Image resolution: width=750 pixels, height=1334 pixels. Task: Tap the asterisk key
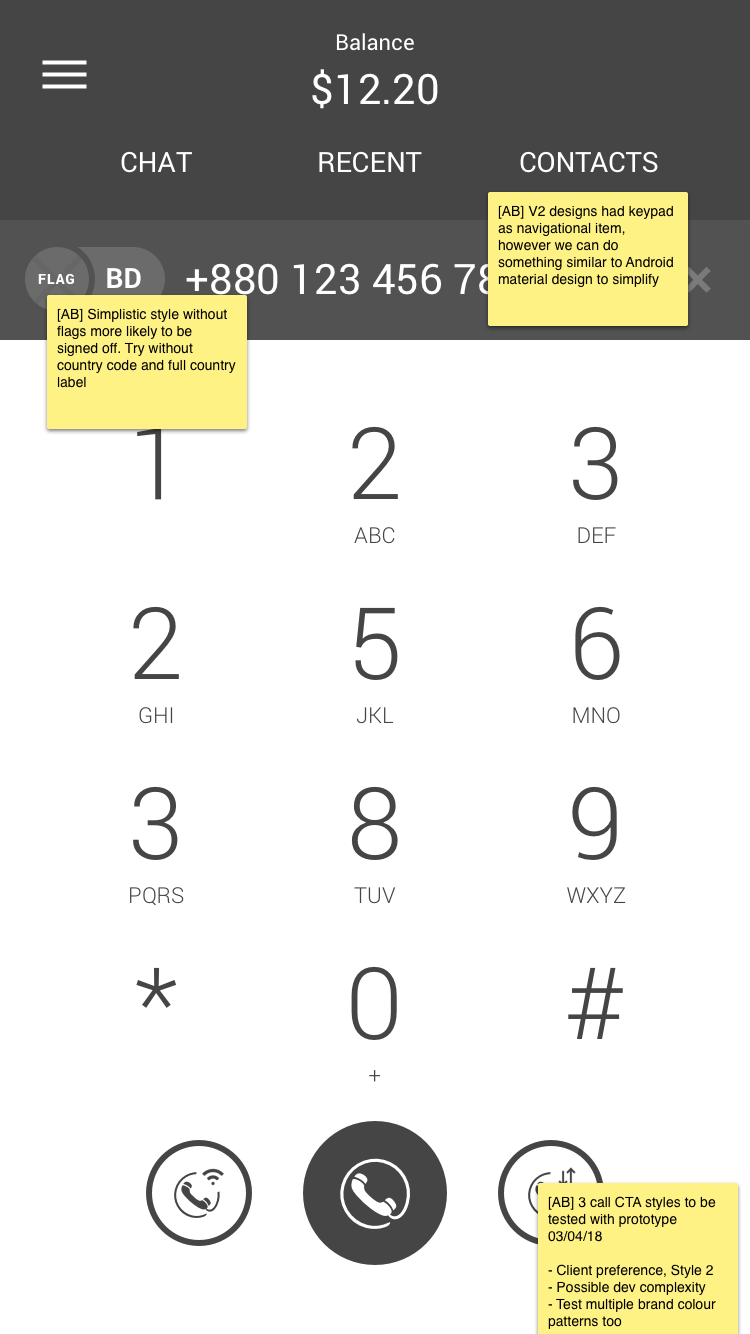click(x=156, y=1000)
